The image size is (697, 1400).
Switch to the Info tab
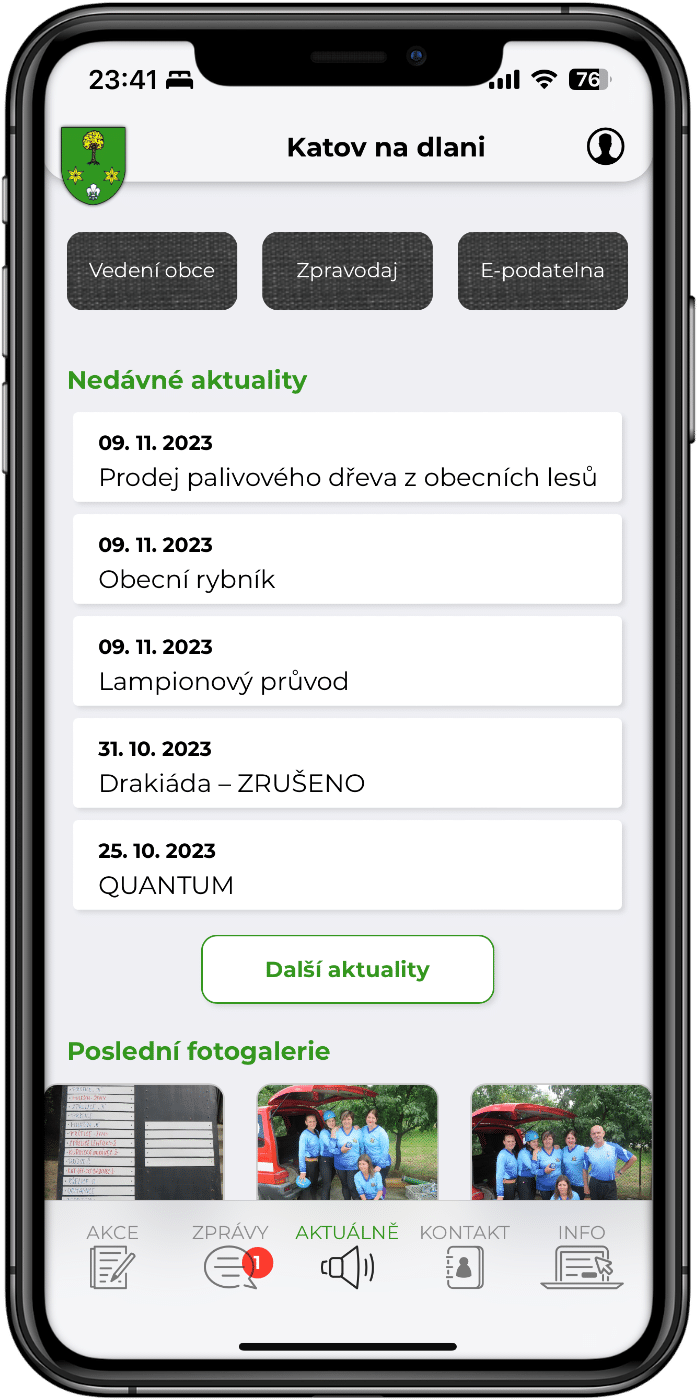[x=581, y=1256]
